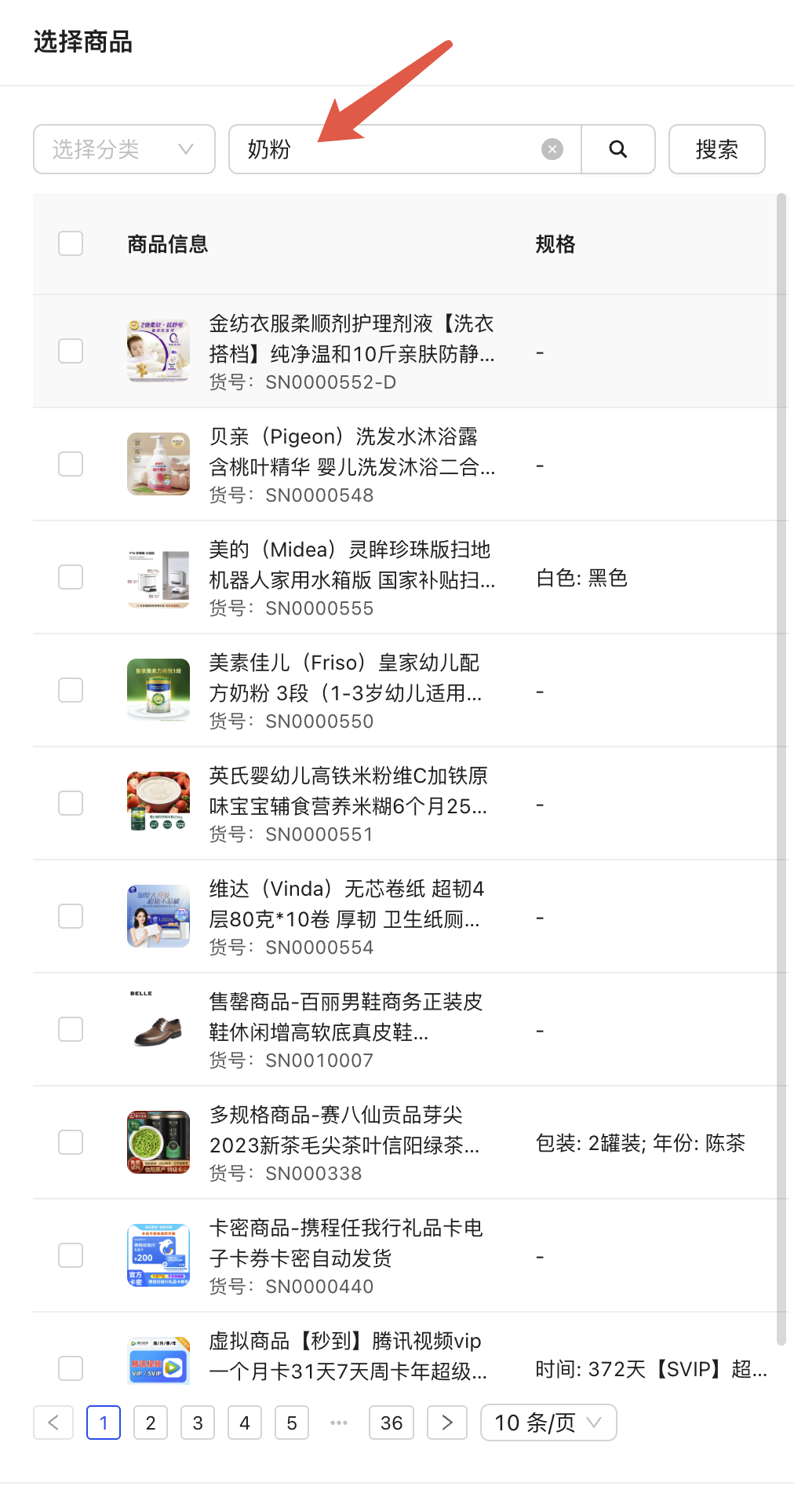Screen dimensions: 794x1512
Task: Tap the magnifier search icon
Action: [618, 149]
